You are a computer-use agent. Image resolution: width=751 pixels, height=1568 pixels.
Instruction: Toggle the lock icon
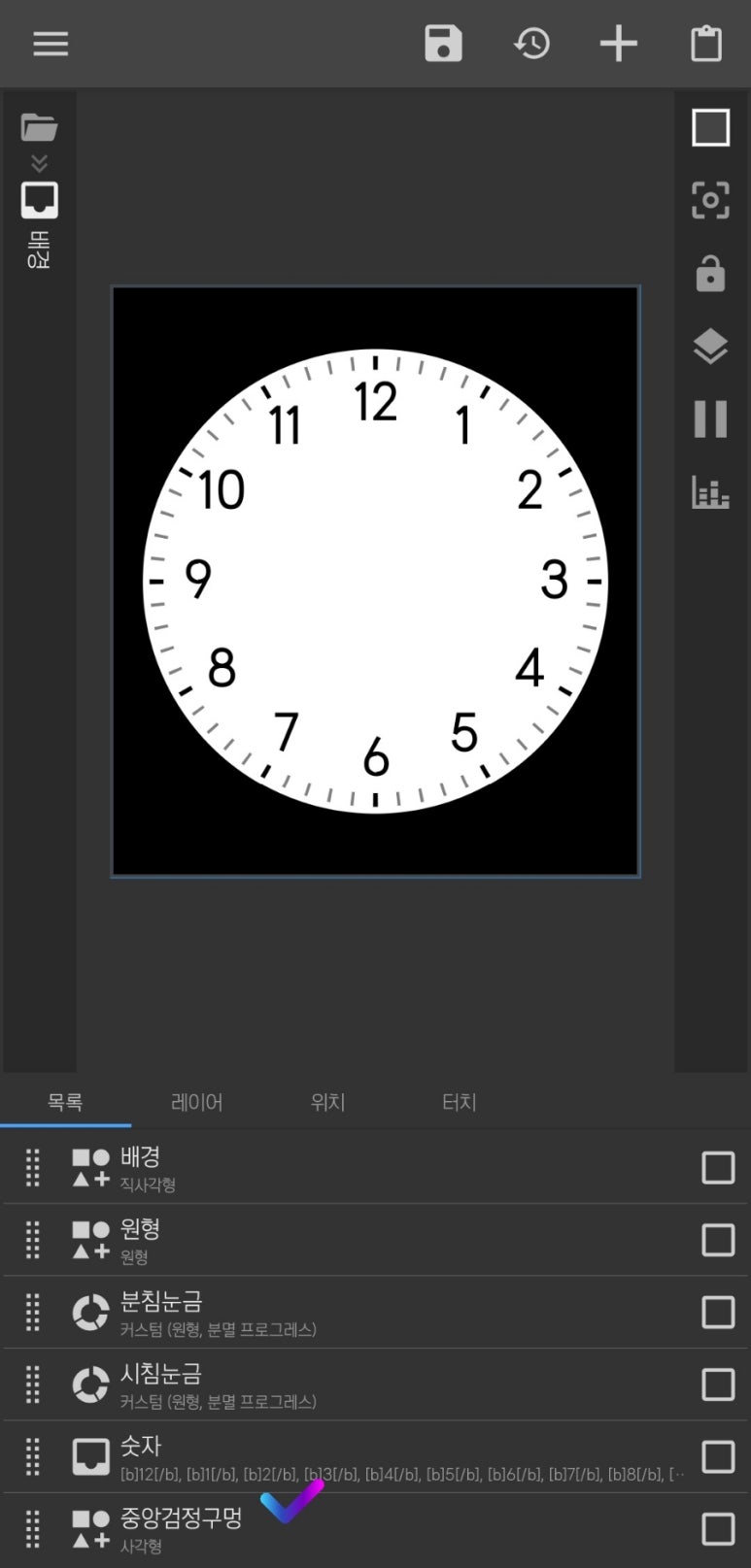[710, 275]
